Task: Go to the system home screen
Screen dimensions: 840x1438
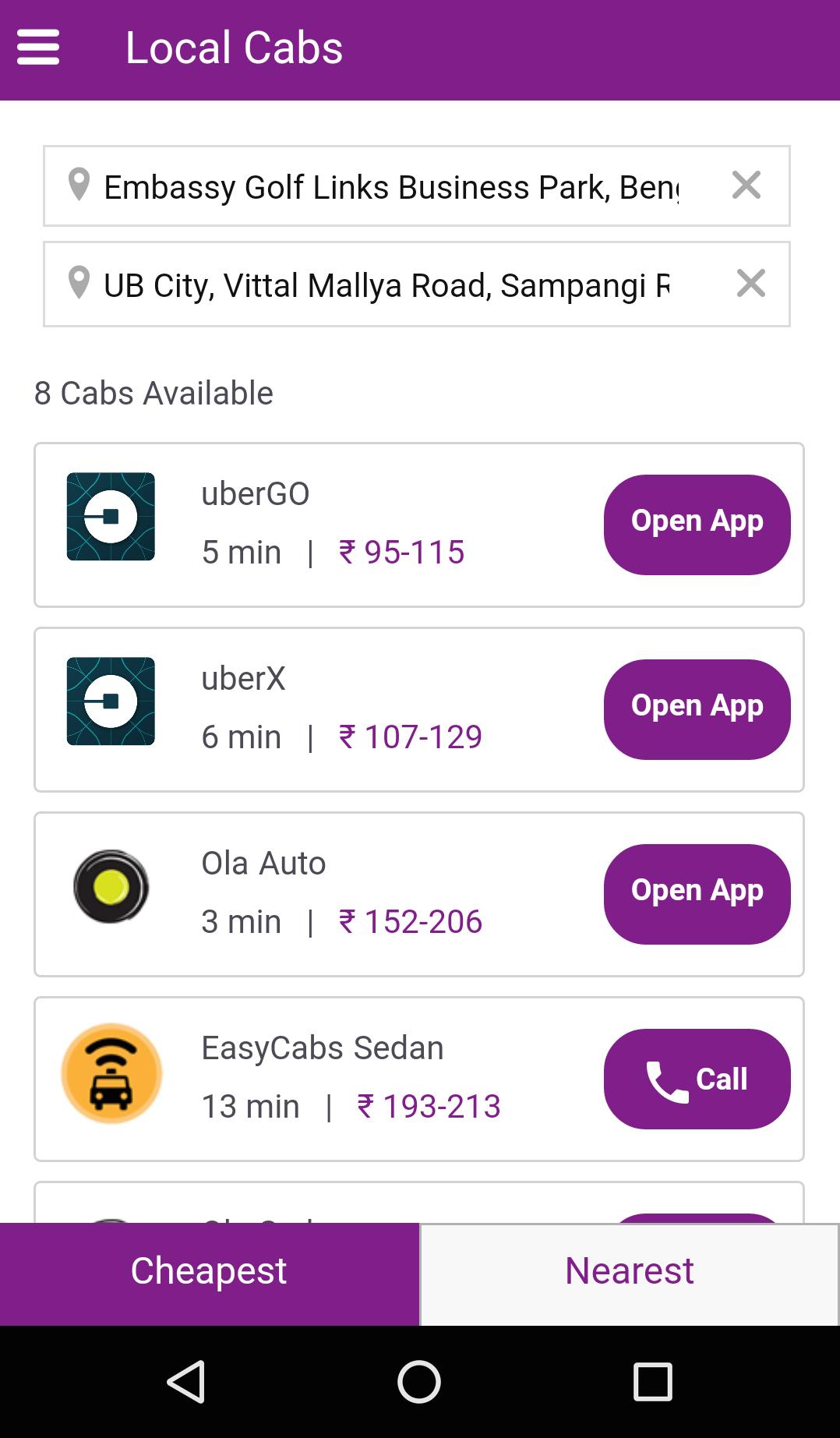Action: tap(419, 1382)
